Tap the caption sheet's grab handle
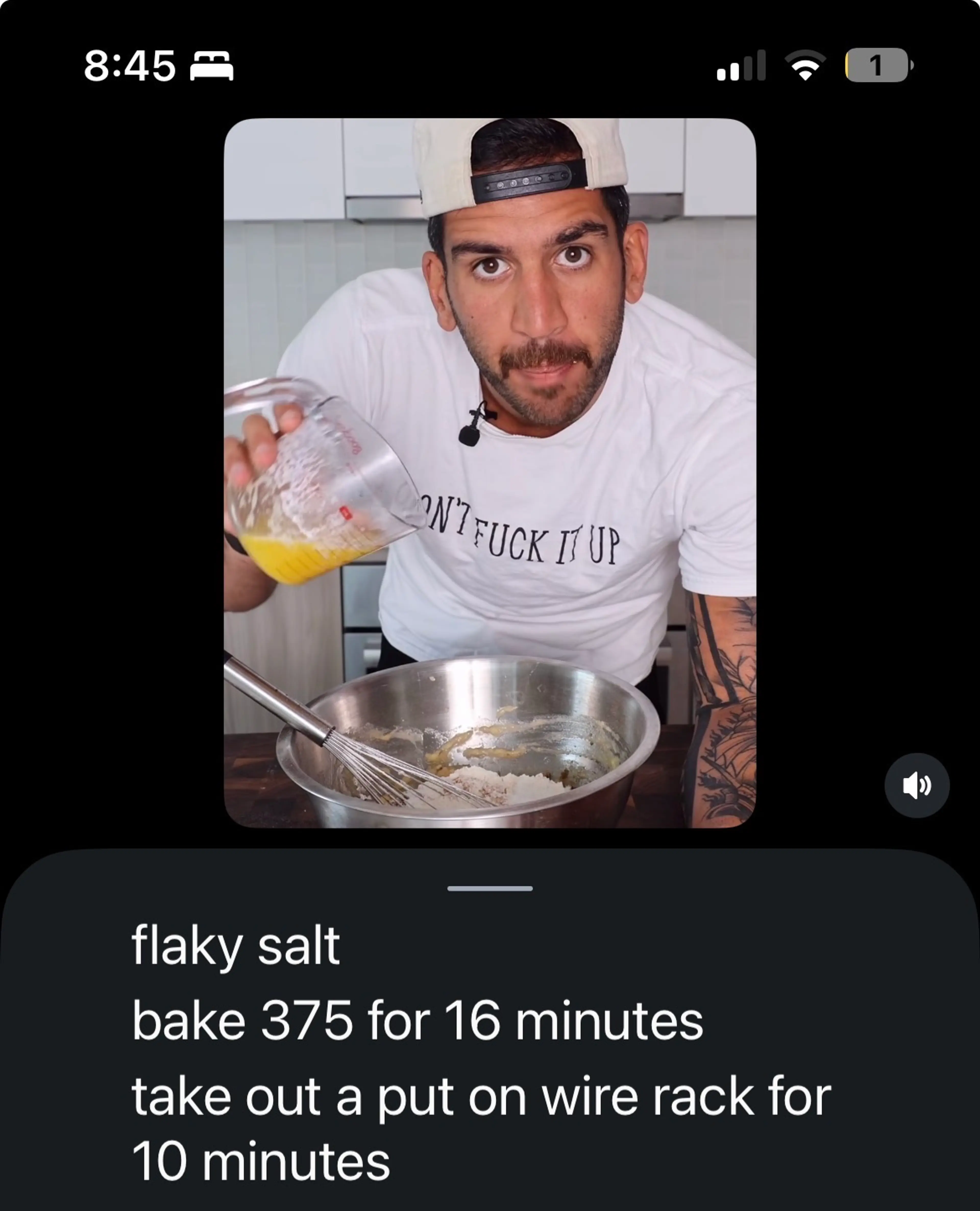 click(x=489, y=889)
